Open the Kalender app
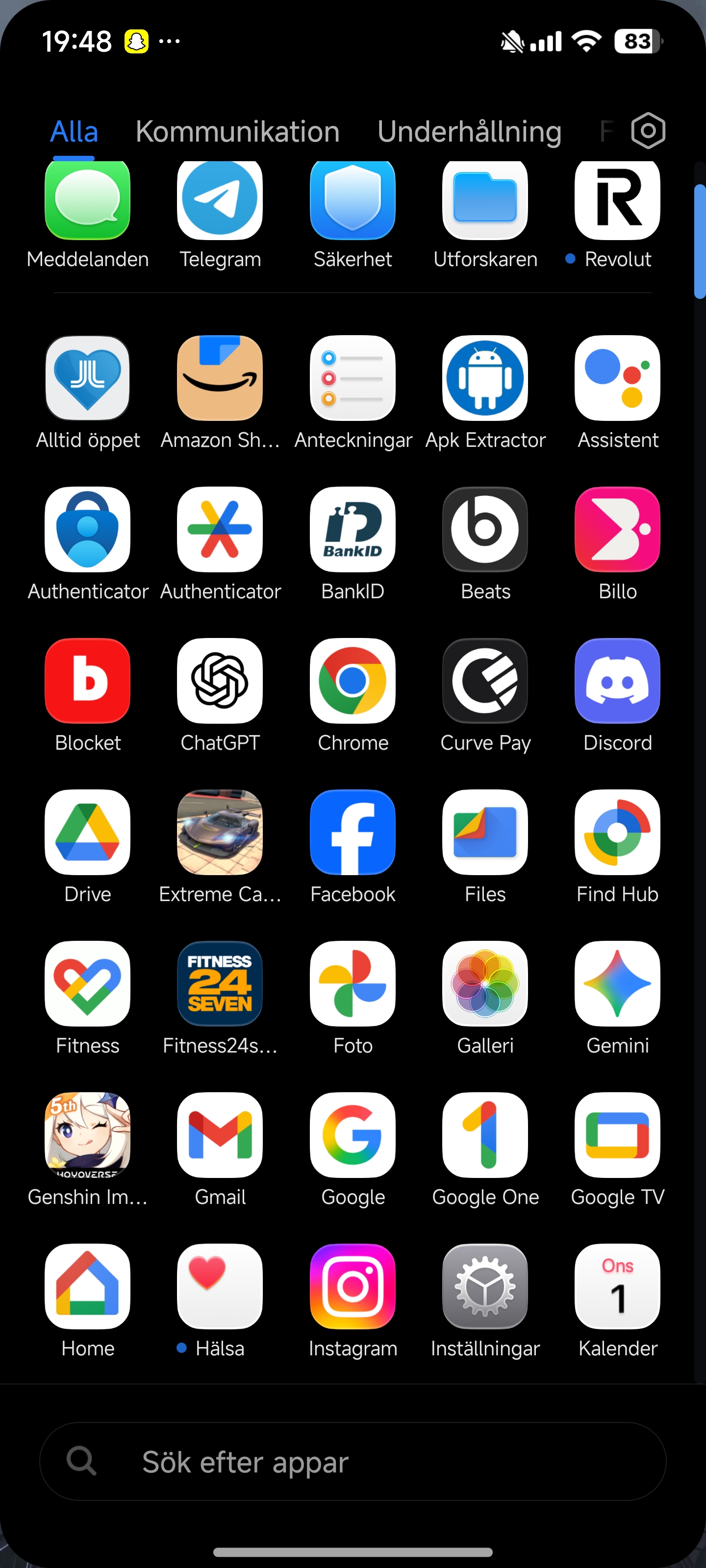This screenshot has width=706, height=1568. pyautogui.click(x=617, y=1286)
